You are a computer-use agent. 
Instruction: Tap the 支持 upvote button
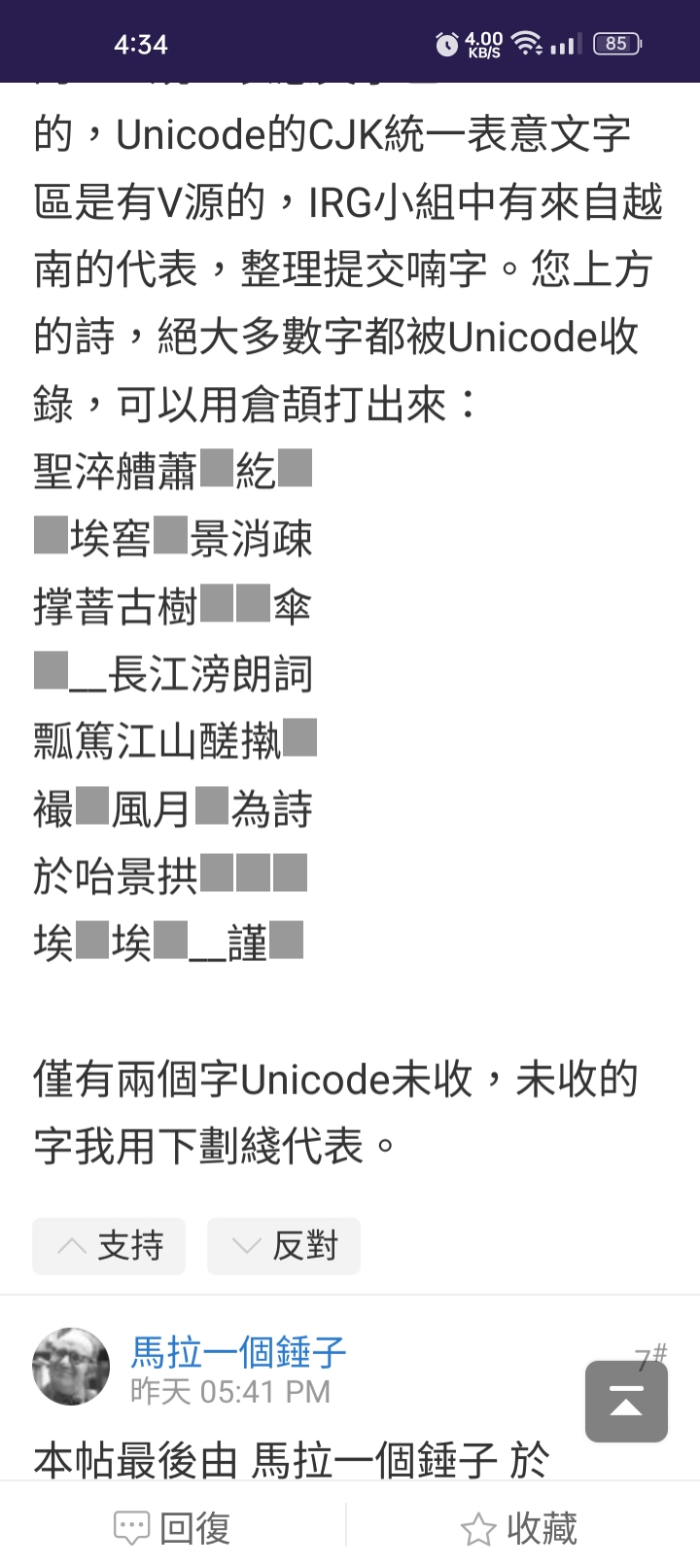point(109,1245)
